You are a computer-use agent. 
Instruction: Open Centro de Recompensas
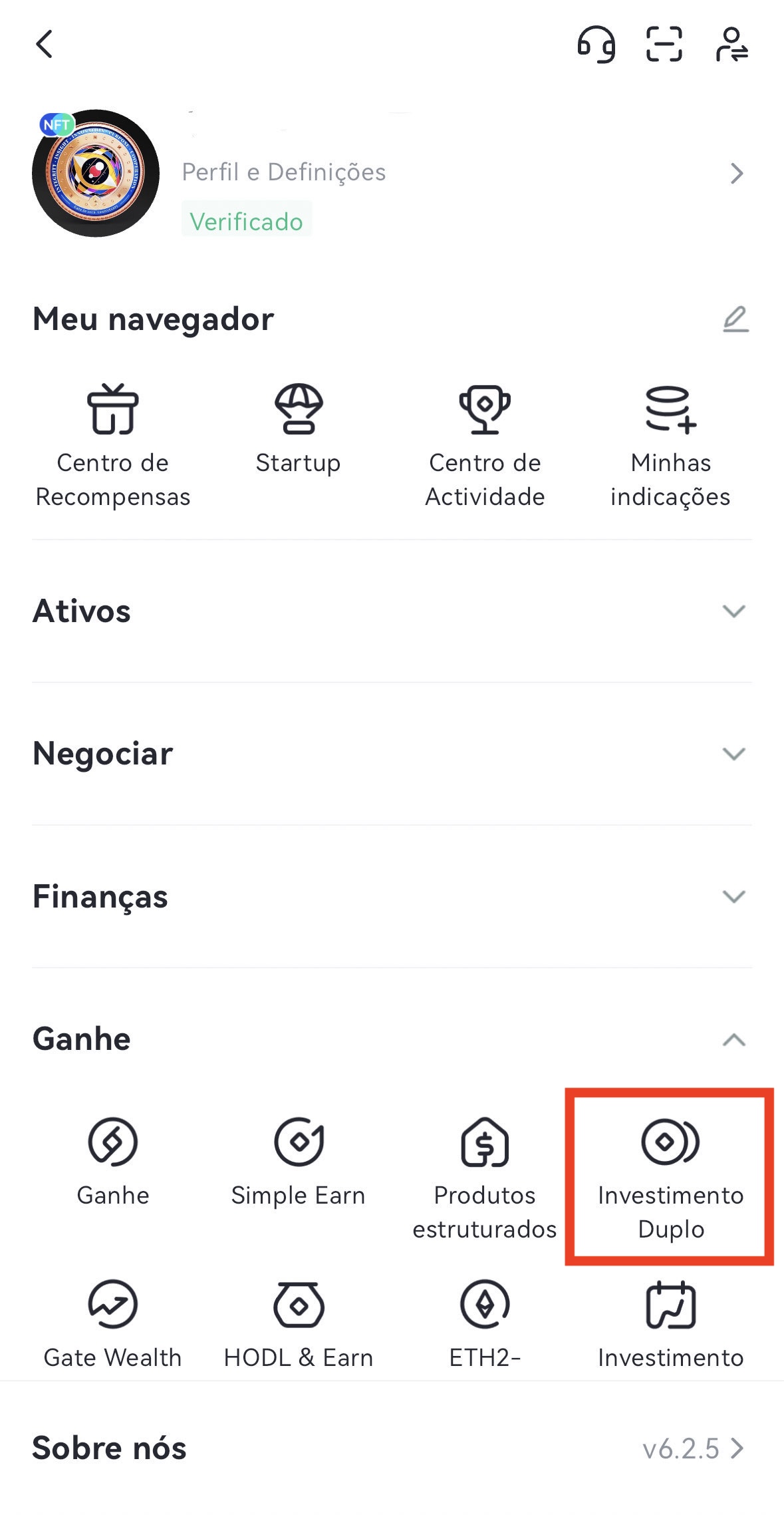pyautogui.click(x=113, y=444)
